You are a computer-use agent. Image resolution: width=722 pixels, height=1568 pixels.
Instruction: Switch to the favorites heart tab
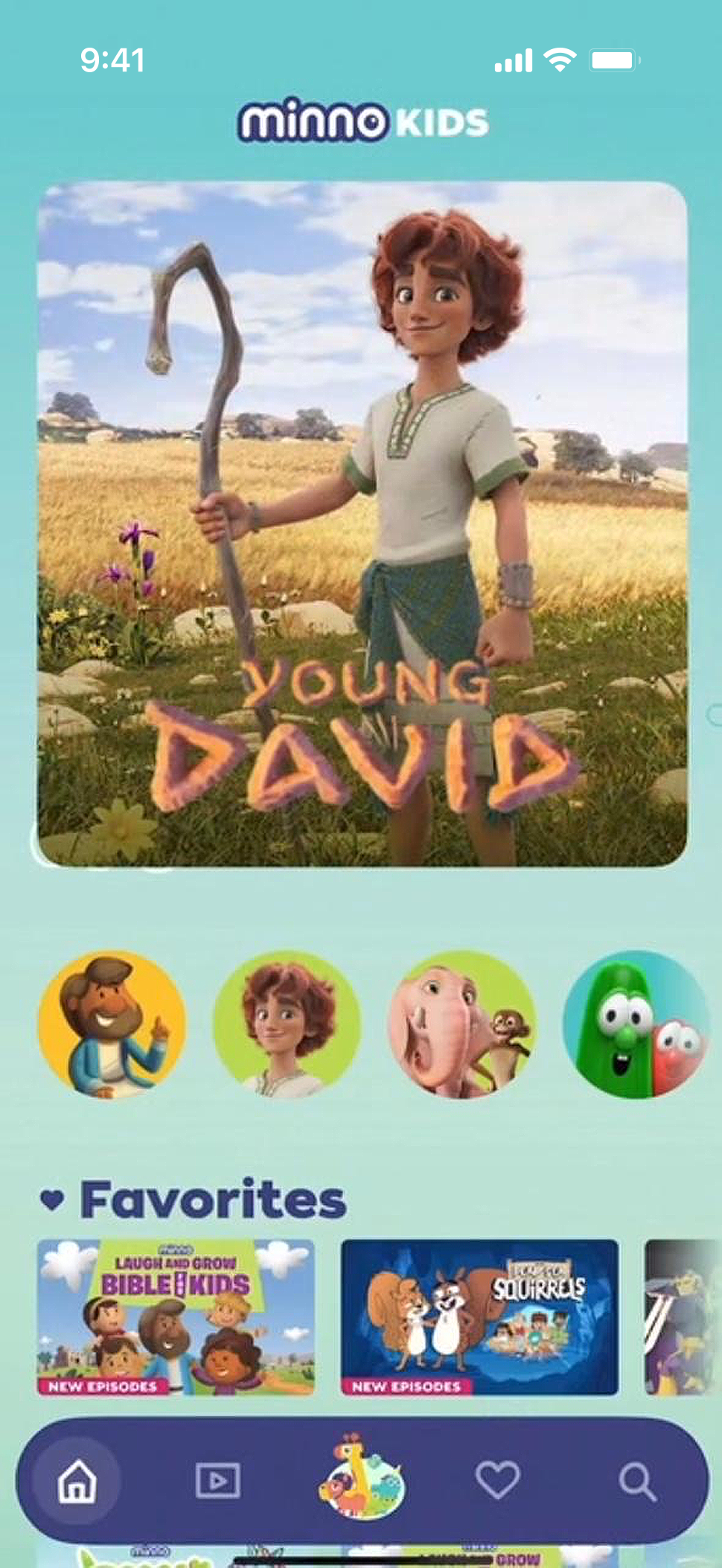tap(497, 1480)
